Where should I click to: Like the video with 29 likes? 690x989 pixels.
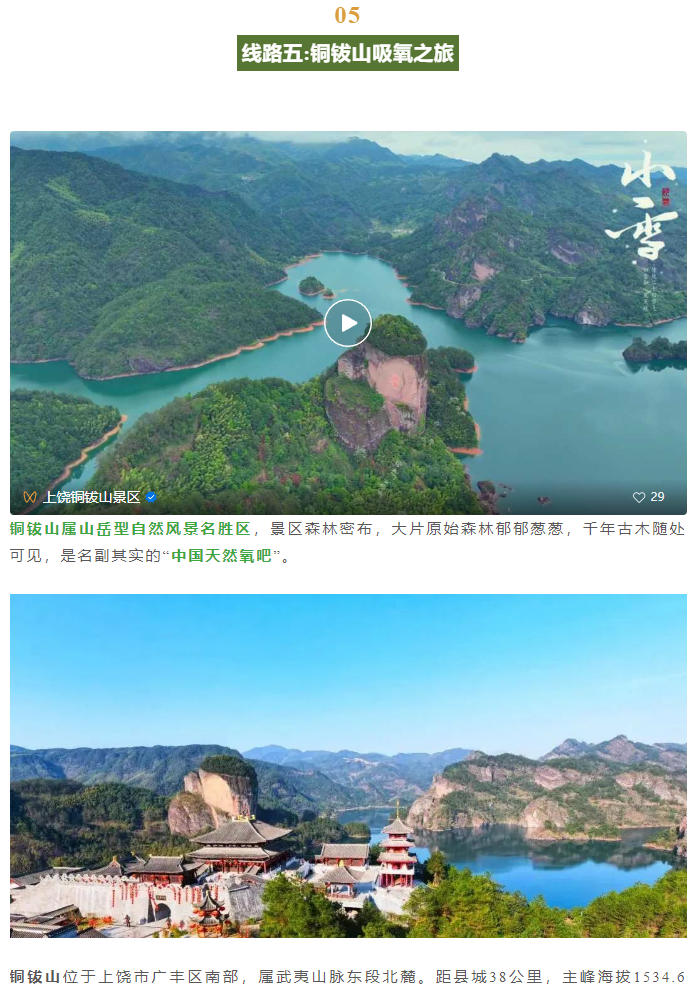[x=640, y=497]
